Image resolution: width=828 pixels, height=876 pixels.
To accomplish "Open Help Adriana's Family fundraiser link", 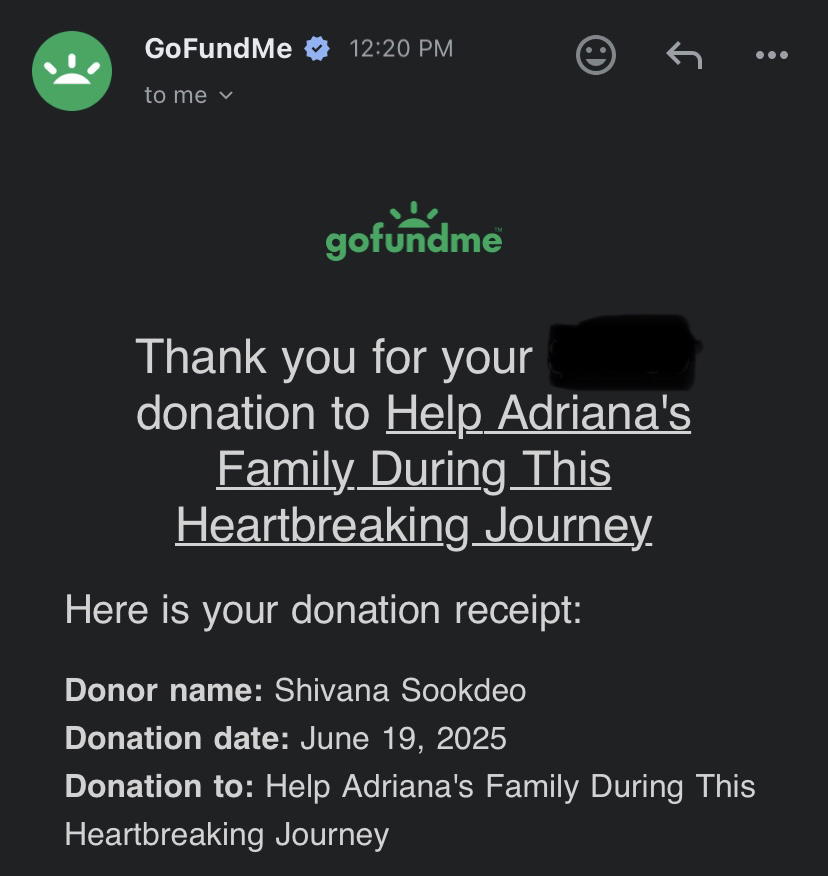I will click(x=413, y=469).
